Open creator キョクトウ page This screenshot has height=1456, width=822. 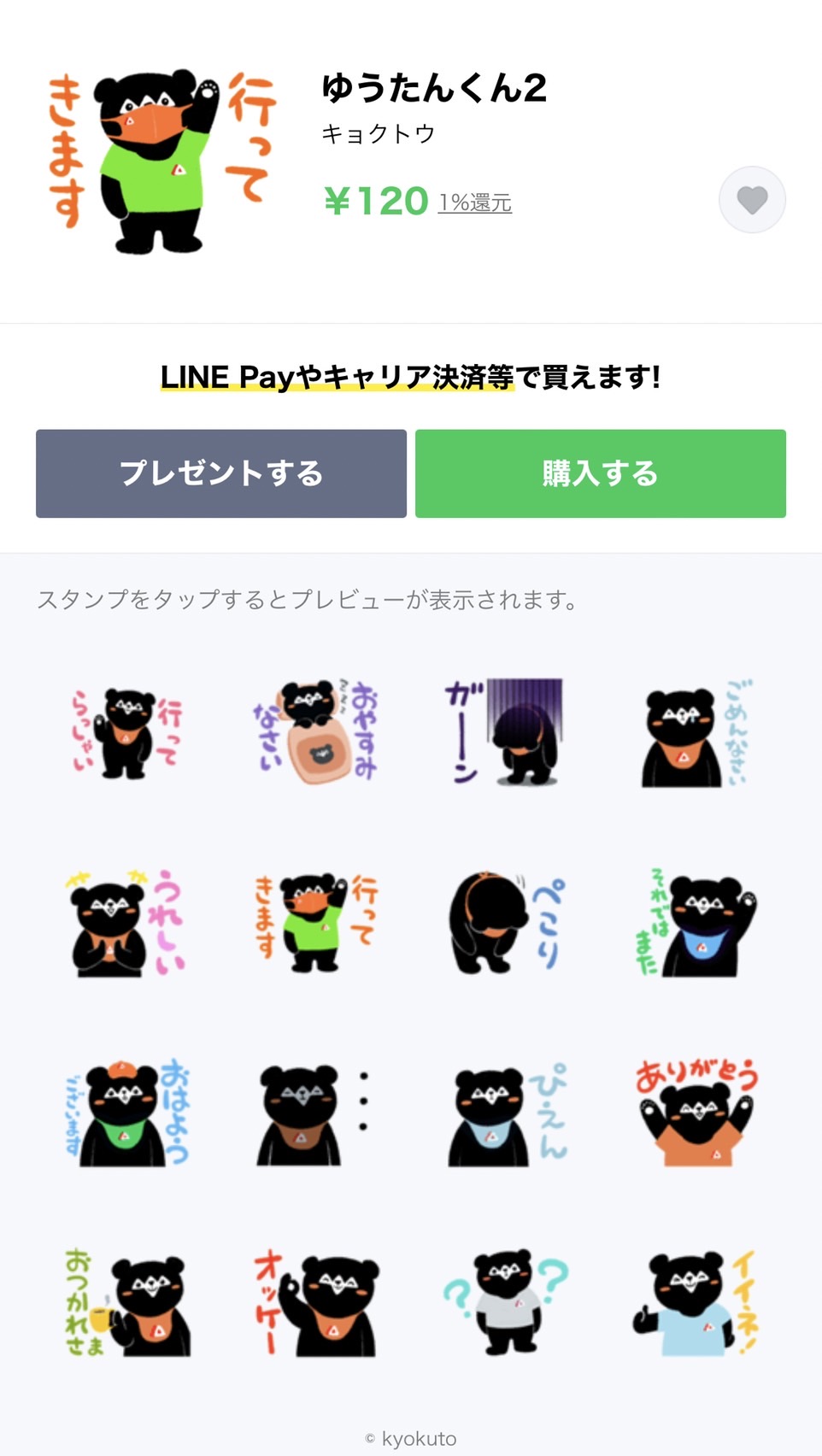379,134
